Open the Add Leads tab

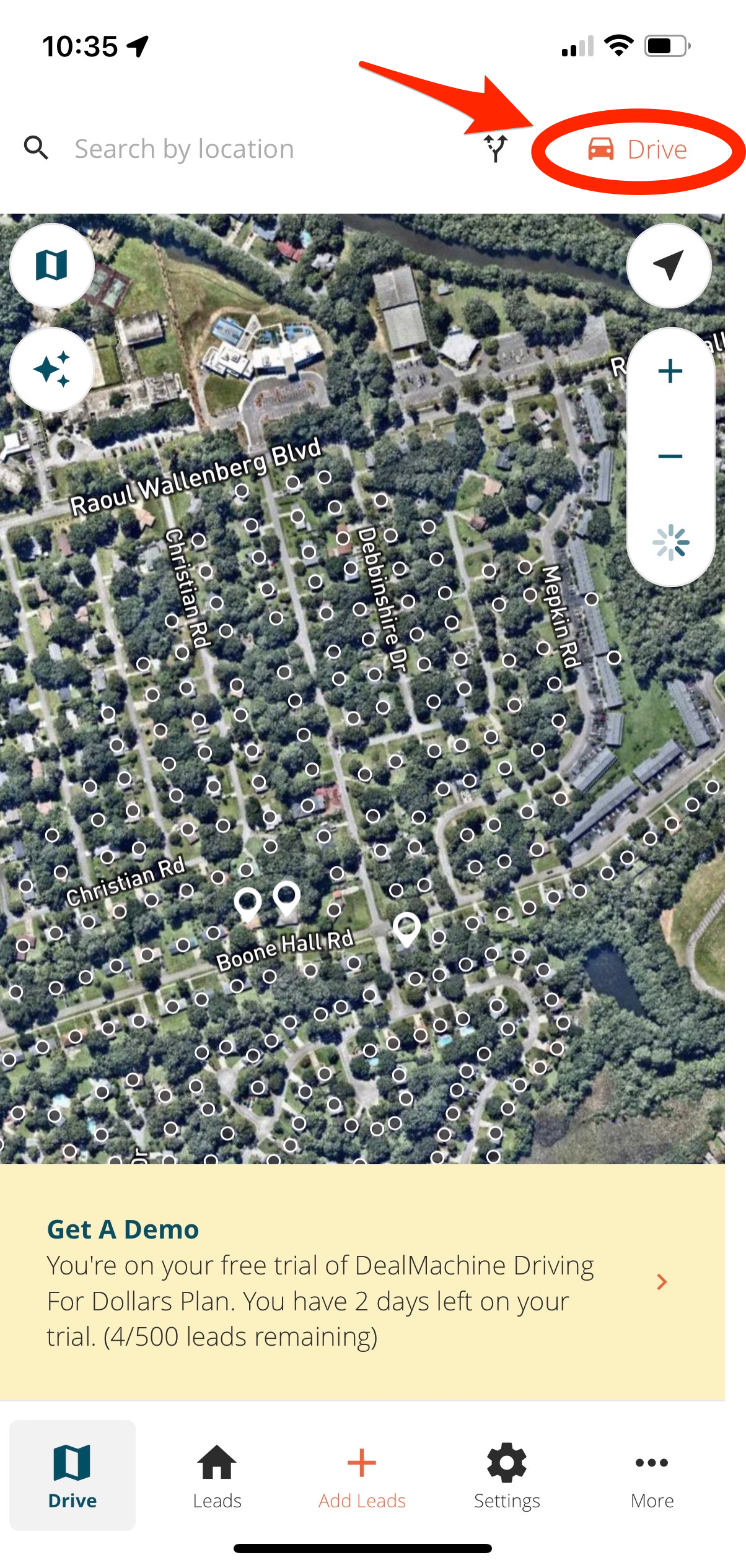(362, 1476)
